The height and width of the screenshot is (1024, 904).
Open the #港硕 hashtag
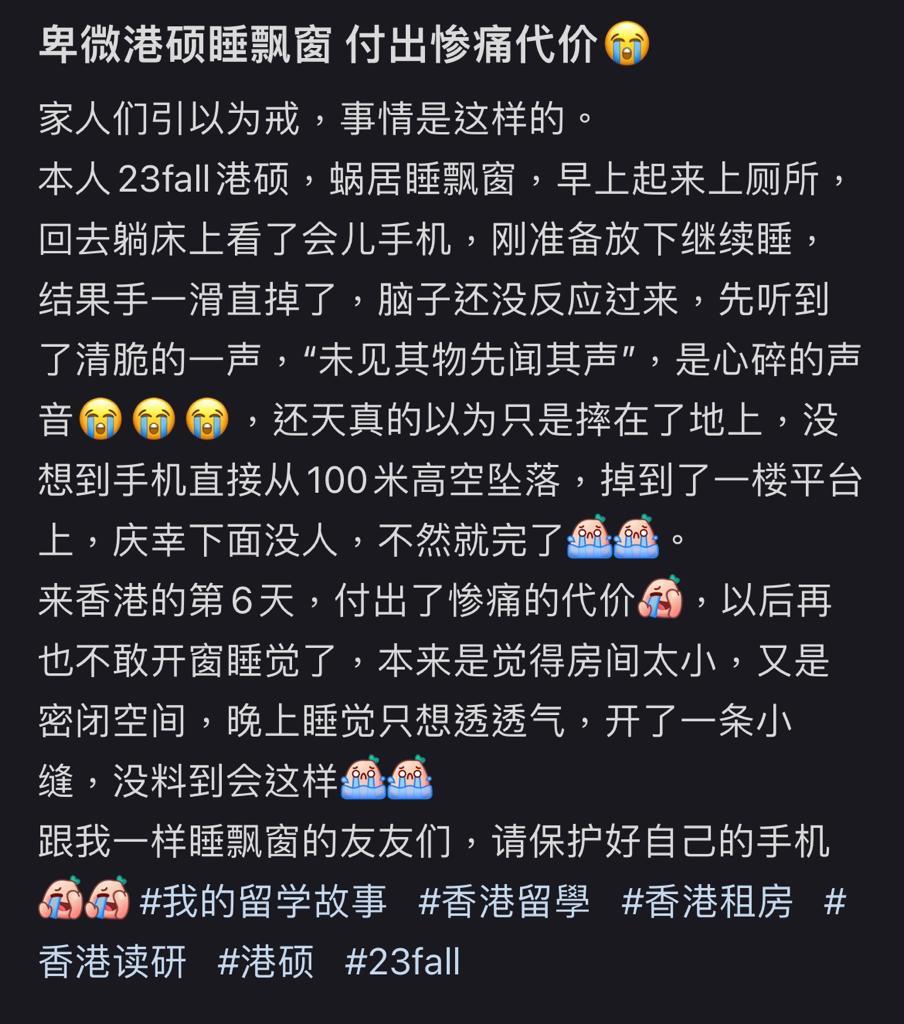click(x=265, y=962)
